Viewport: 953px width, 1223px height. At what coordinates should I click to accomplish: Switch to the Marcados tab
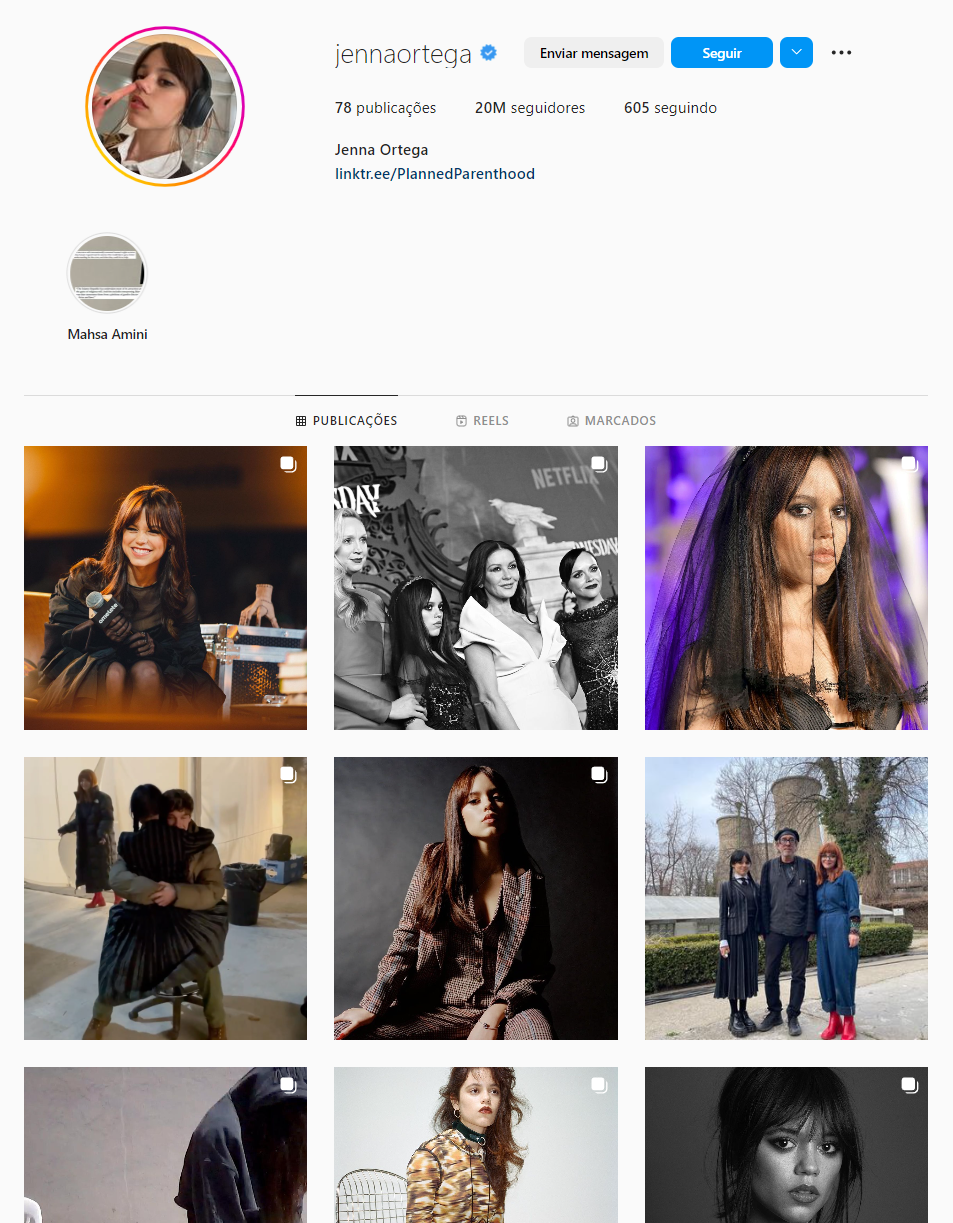click(x=611, y=421)
